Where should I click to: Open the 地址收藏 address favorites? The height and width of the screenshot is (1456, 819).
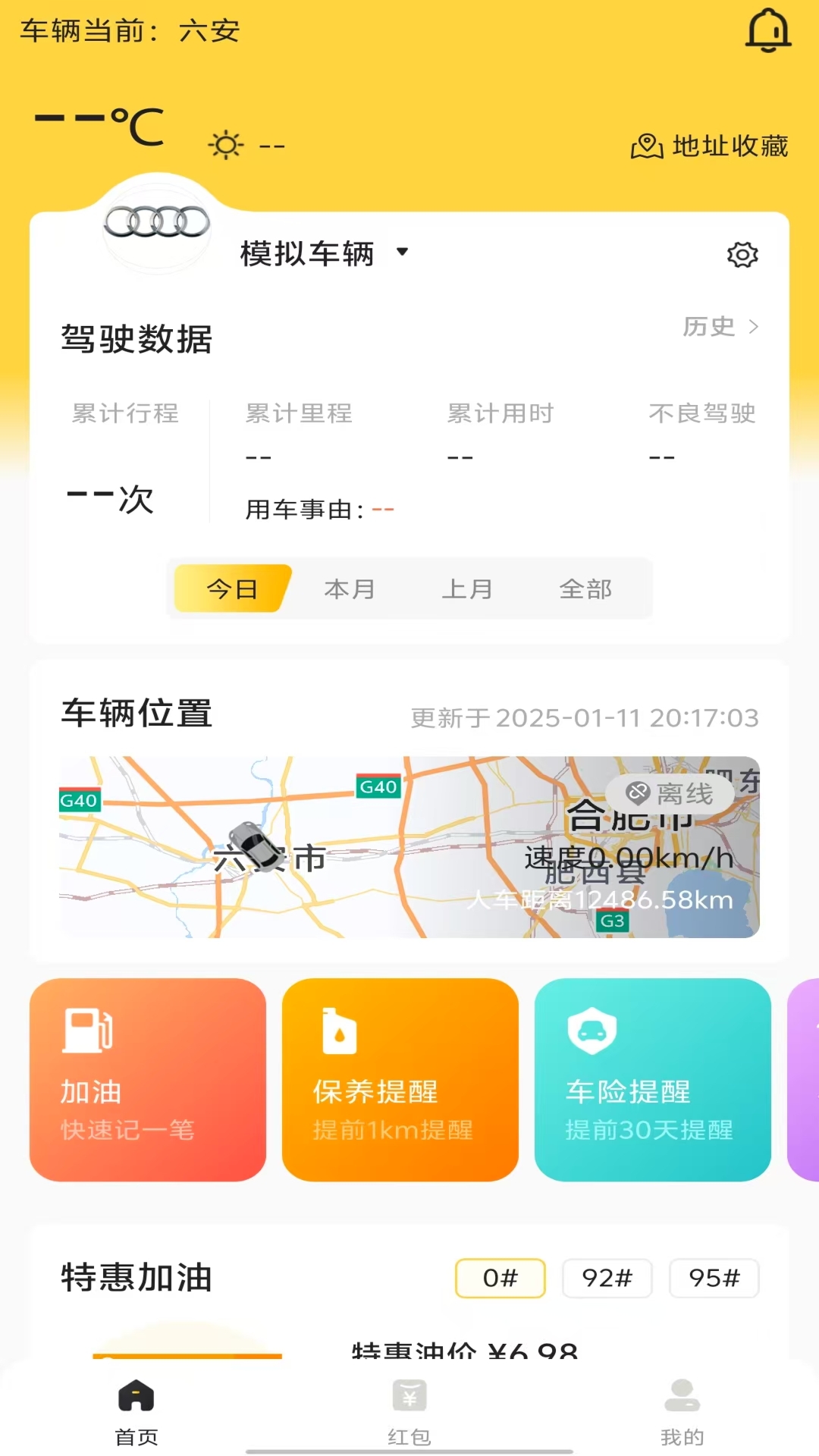(x=708, y=146)
